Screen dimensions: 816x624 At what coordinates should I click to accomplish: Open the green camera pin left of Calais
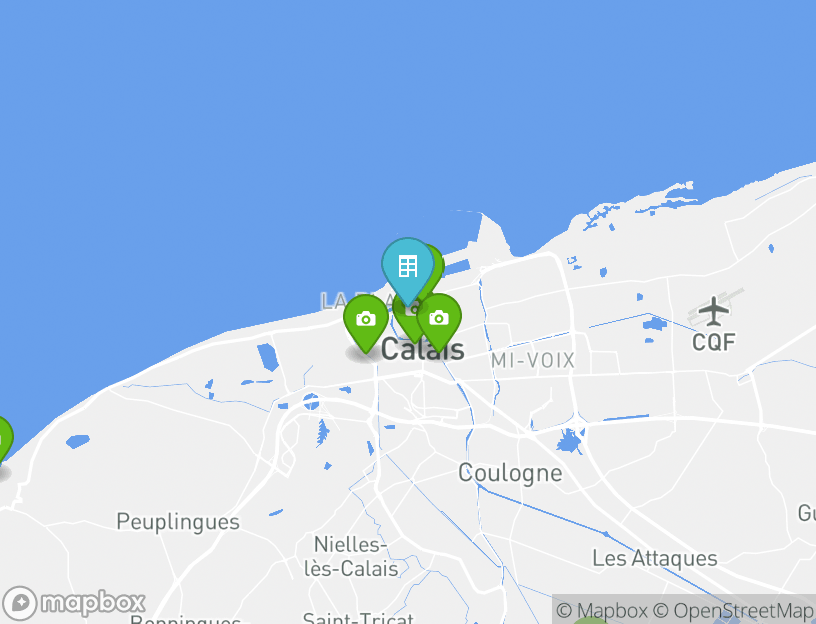pyautogui.click(x=366, y=320)
